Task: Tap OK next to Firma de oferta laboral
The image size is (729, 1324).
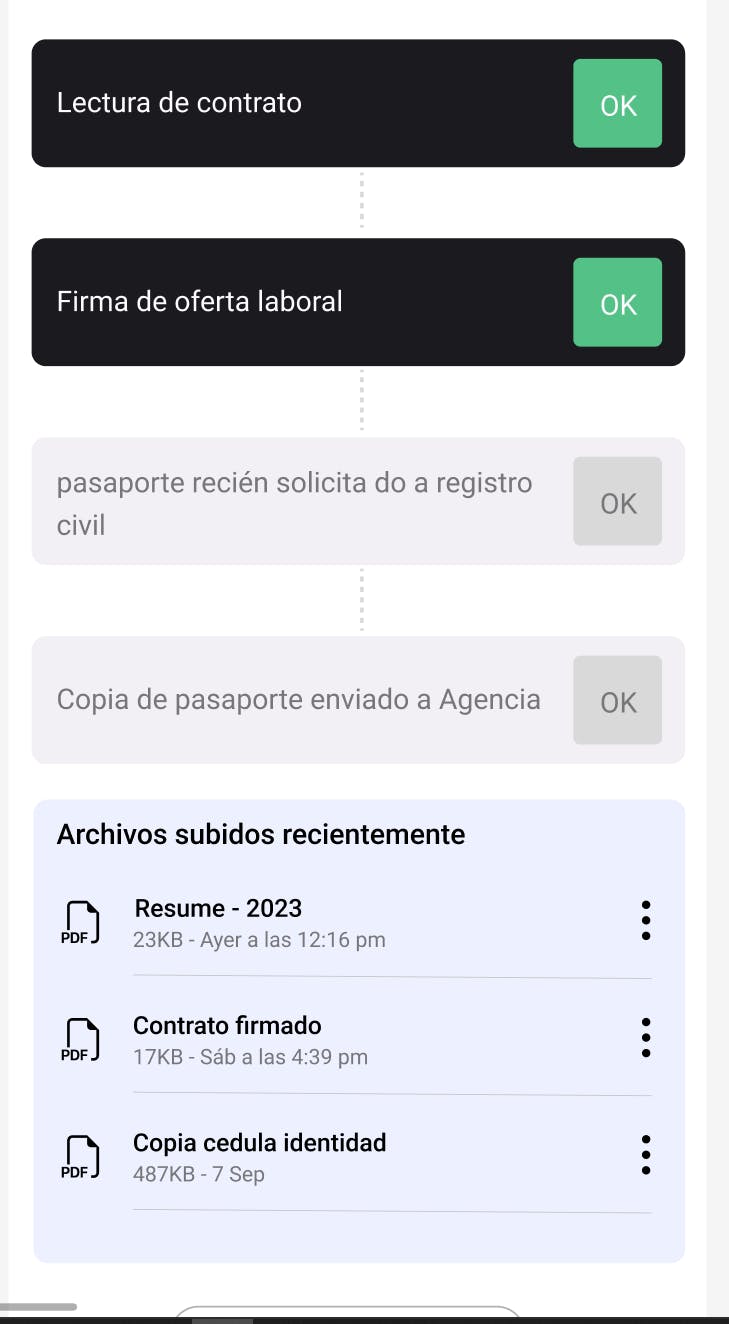Action: [x=617, y=303]
